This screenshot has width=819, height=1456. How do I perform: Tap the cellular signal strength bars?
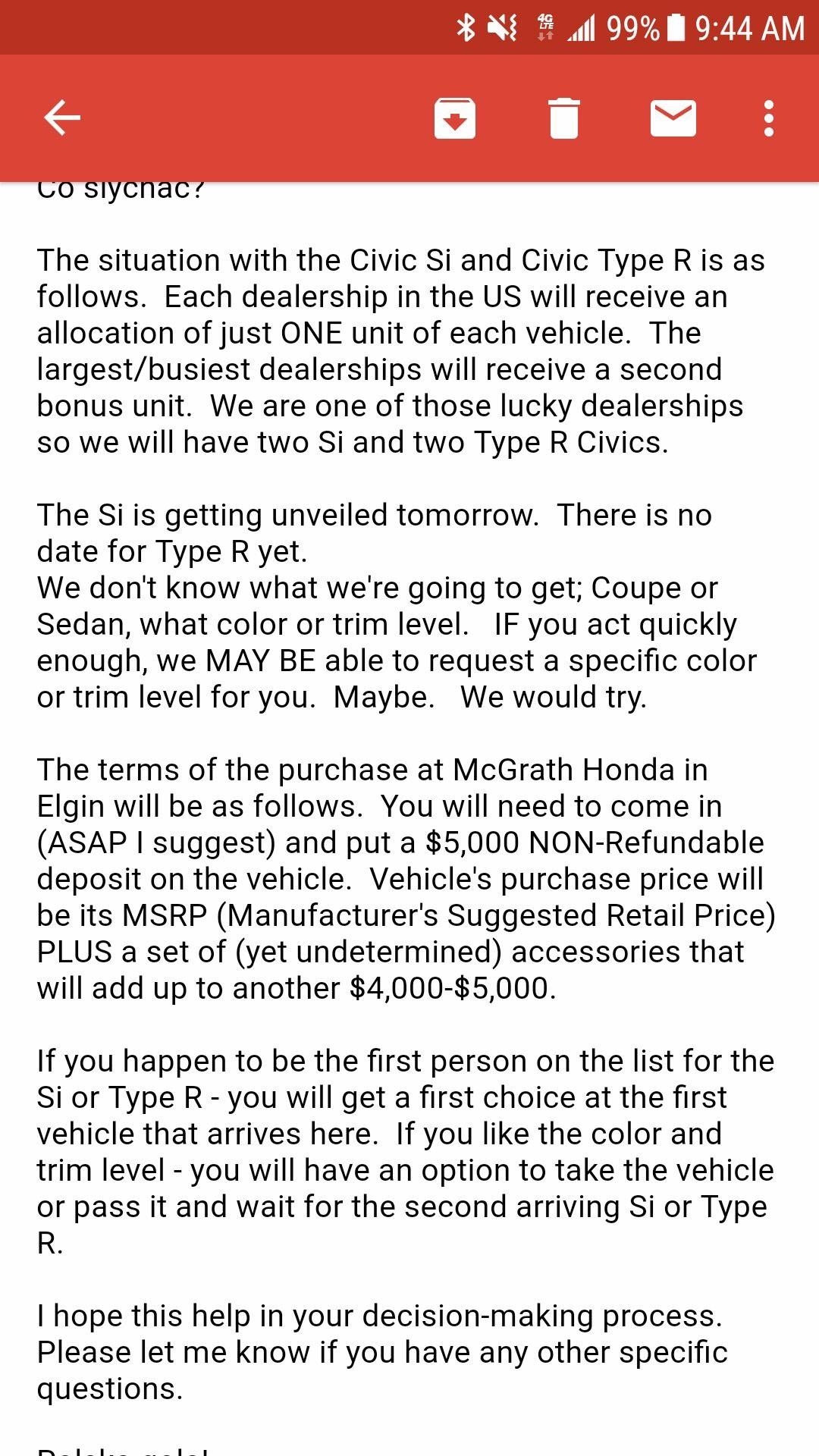(x=581, y=29)
